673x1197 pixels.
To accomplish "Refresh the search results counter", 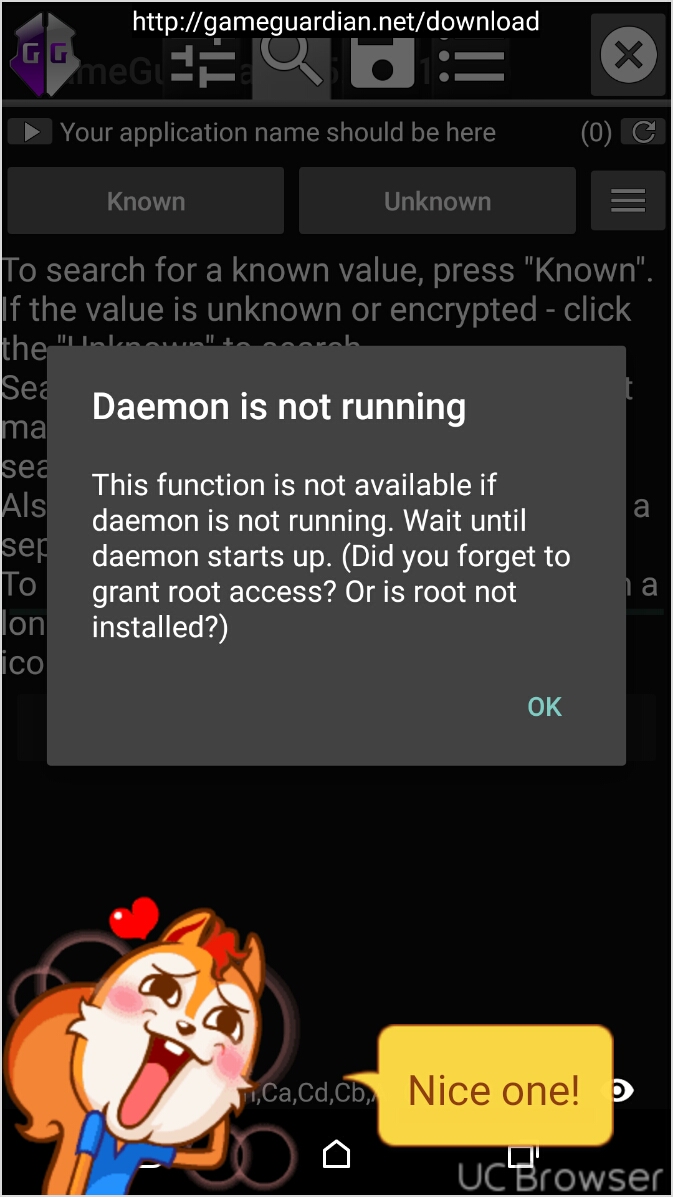I will point(642,132).
